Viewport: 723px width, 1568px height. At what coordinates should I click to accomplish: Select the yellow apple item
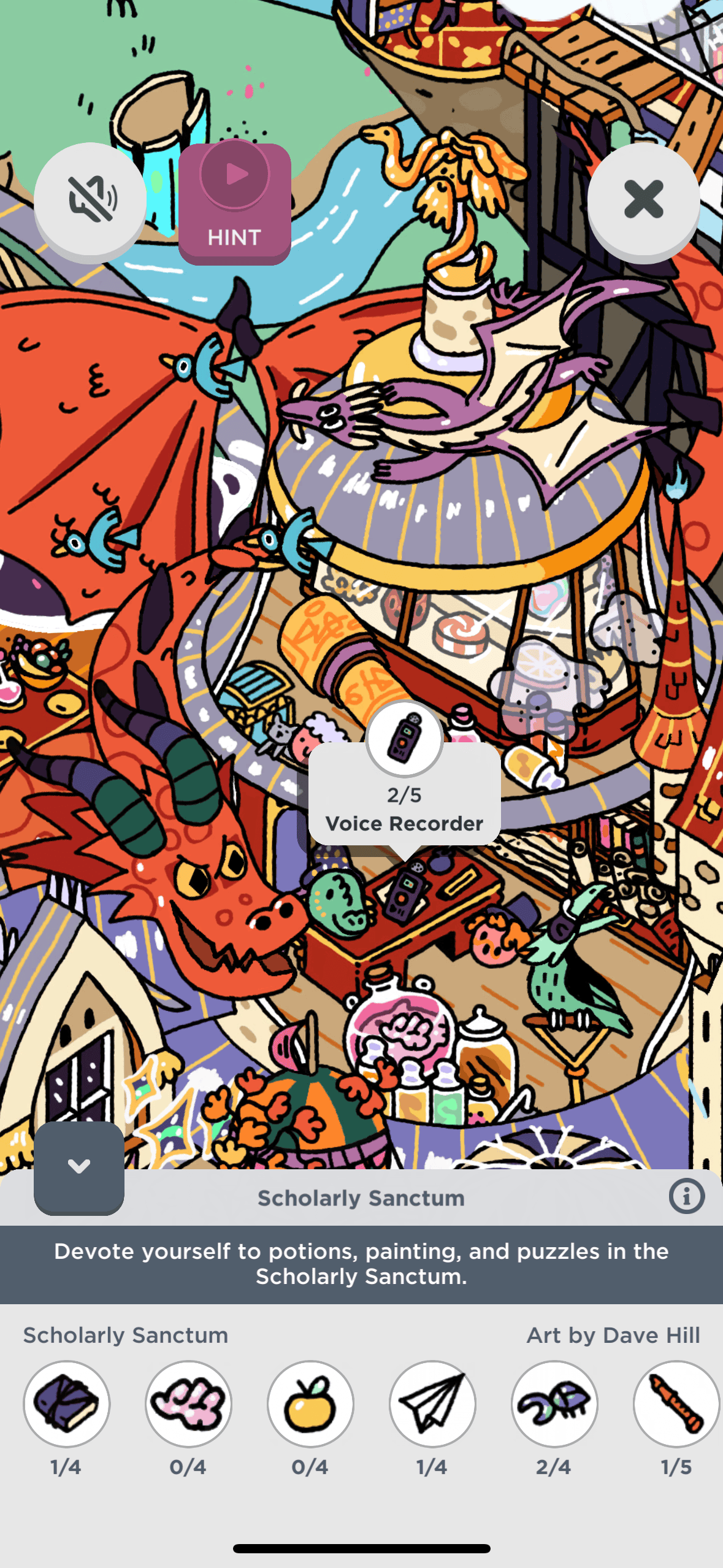pos(310,1404)
